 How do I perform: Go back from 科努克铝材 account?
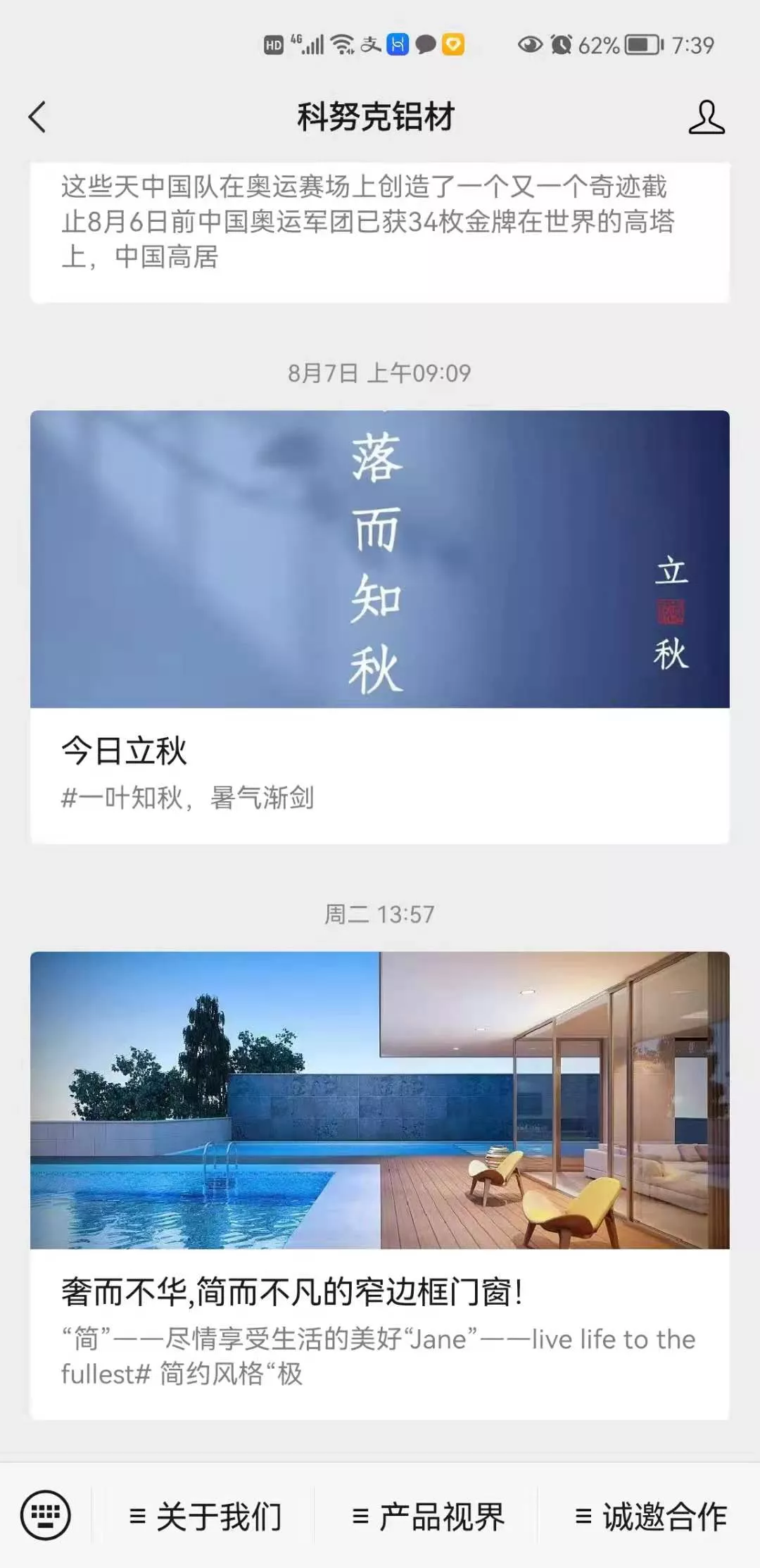point(37,117)
